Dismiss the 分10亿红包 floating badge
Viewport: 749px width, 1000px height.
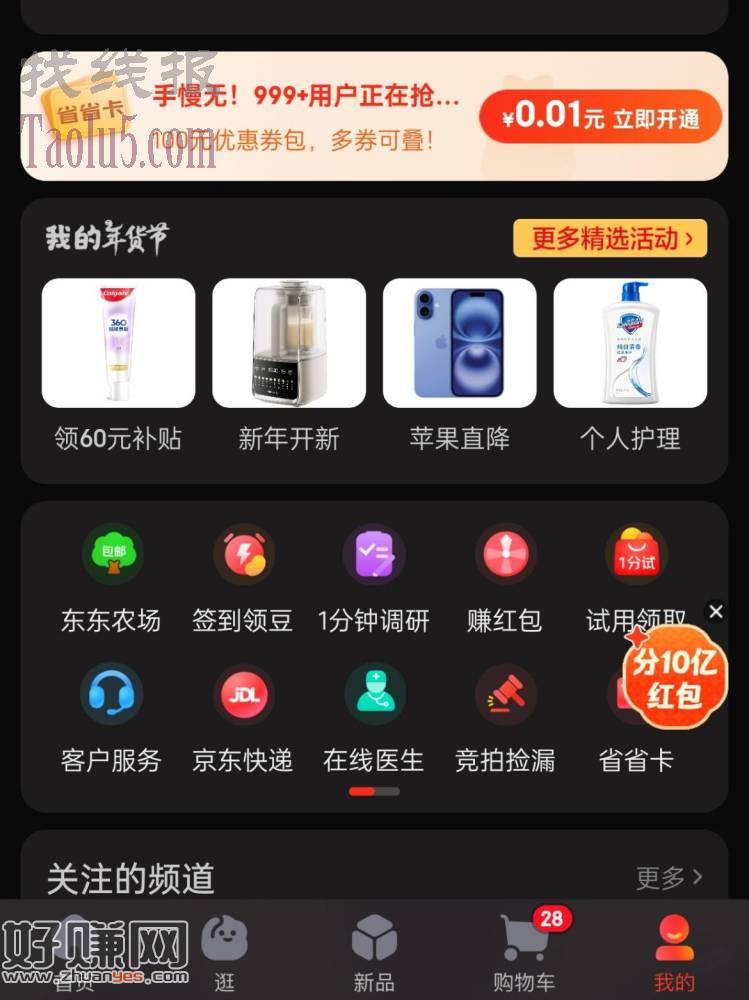click(715, 611)
